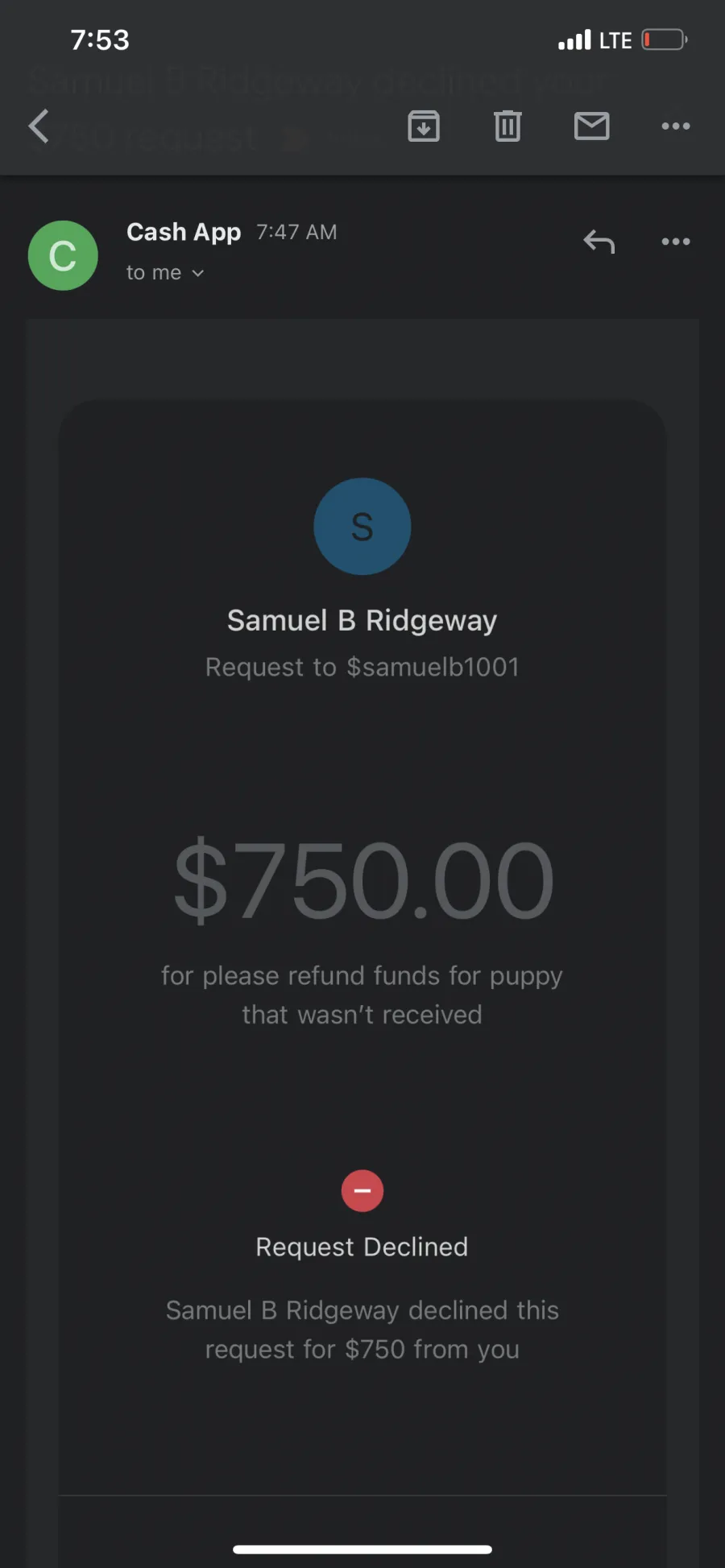Archive this Cash App email
Image resolution: width=725 pixels, height=1568 pixels.
[424, 126]
